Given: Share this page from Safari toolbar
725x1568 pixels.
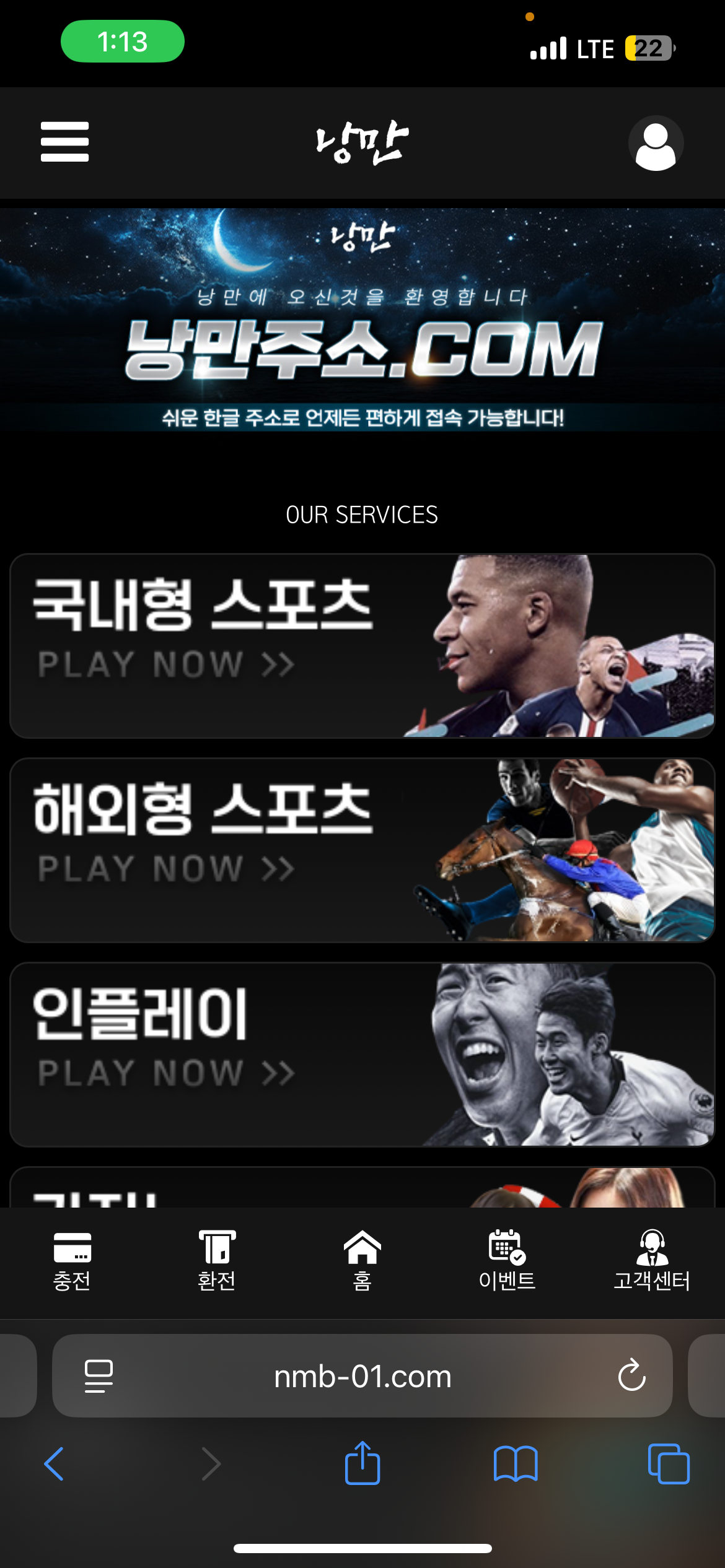Looking at the screenshot, I should (362, 1463).
